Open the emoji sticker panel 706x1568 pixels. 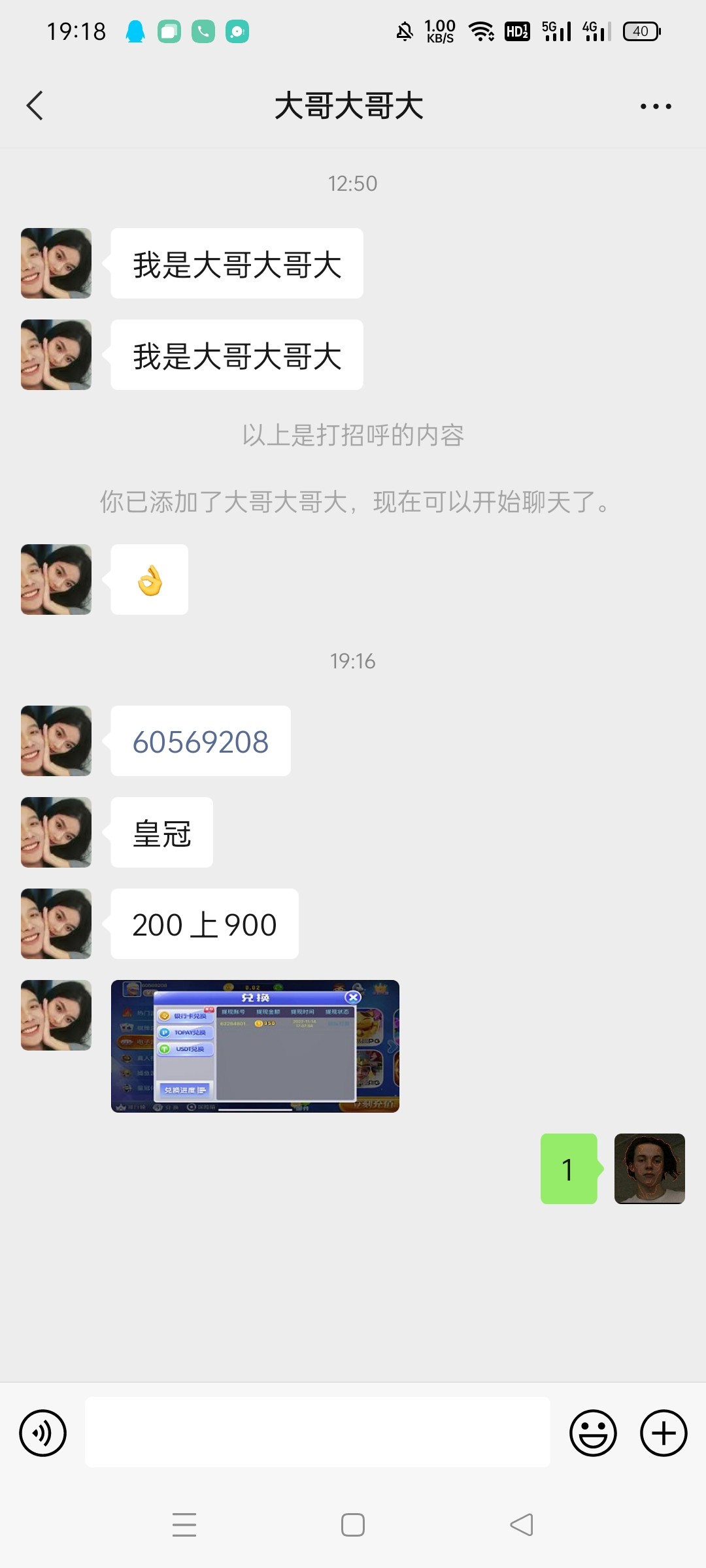click(x=593, y=1433)
